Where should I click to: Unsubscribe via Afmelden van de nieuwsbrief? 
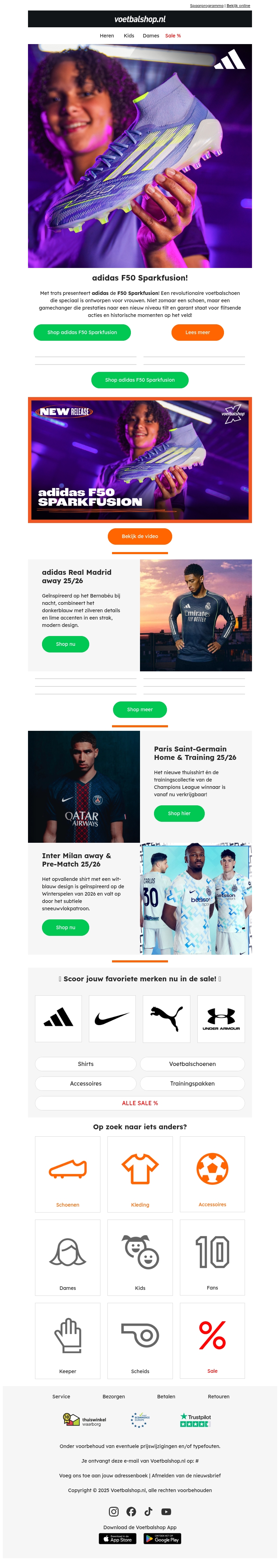(186, 1476)
